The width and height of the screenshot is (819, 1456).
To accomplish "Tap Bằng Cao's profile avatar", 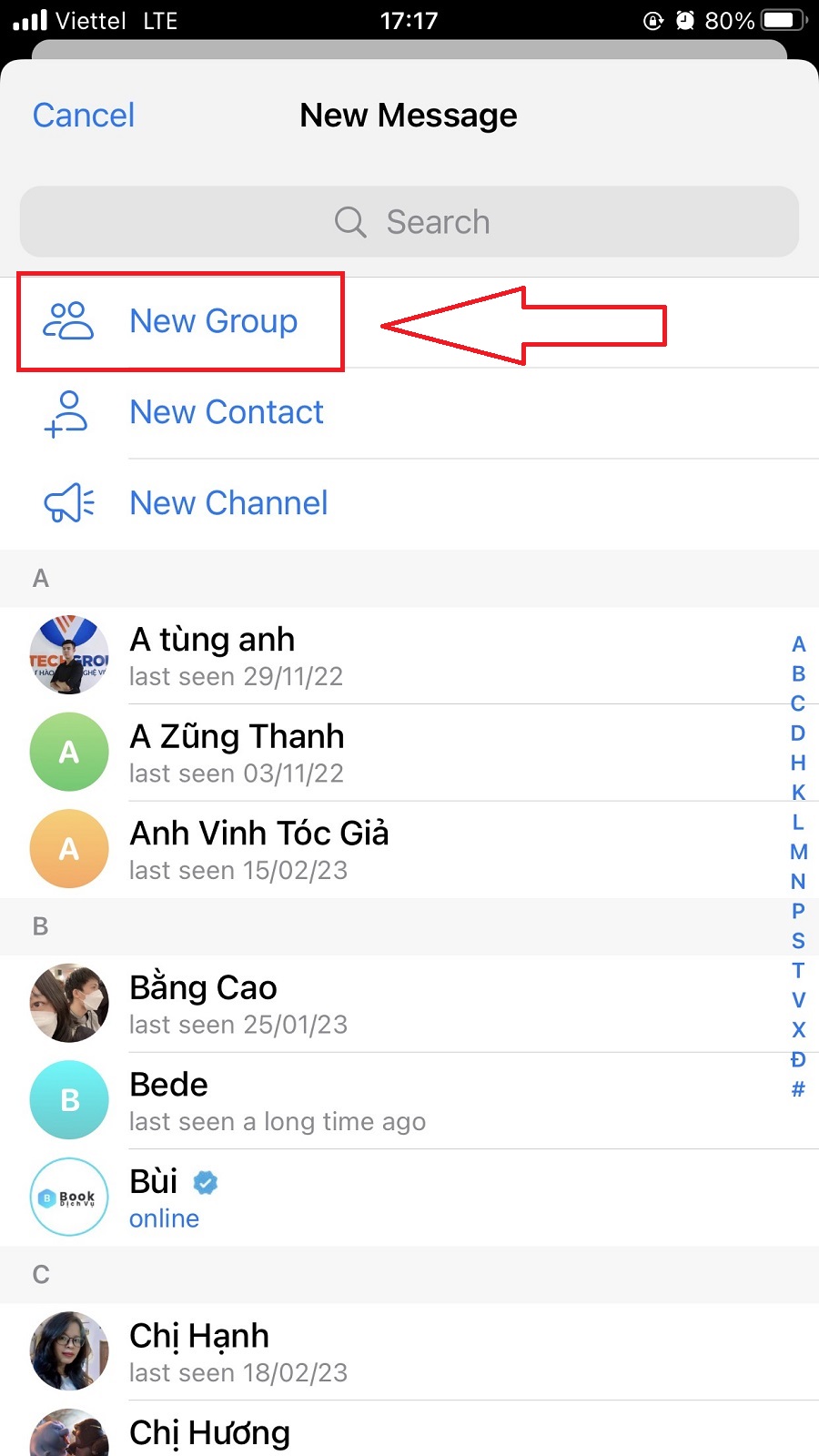I will click(69, 1003).
